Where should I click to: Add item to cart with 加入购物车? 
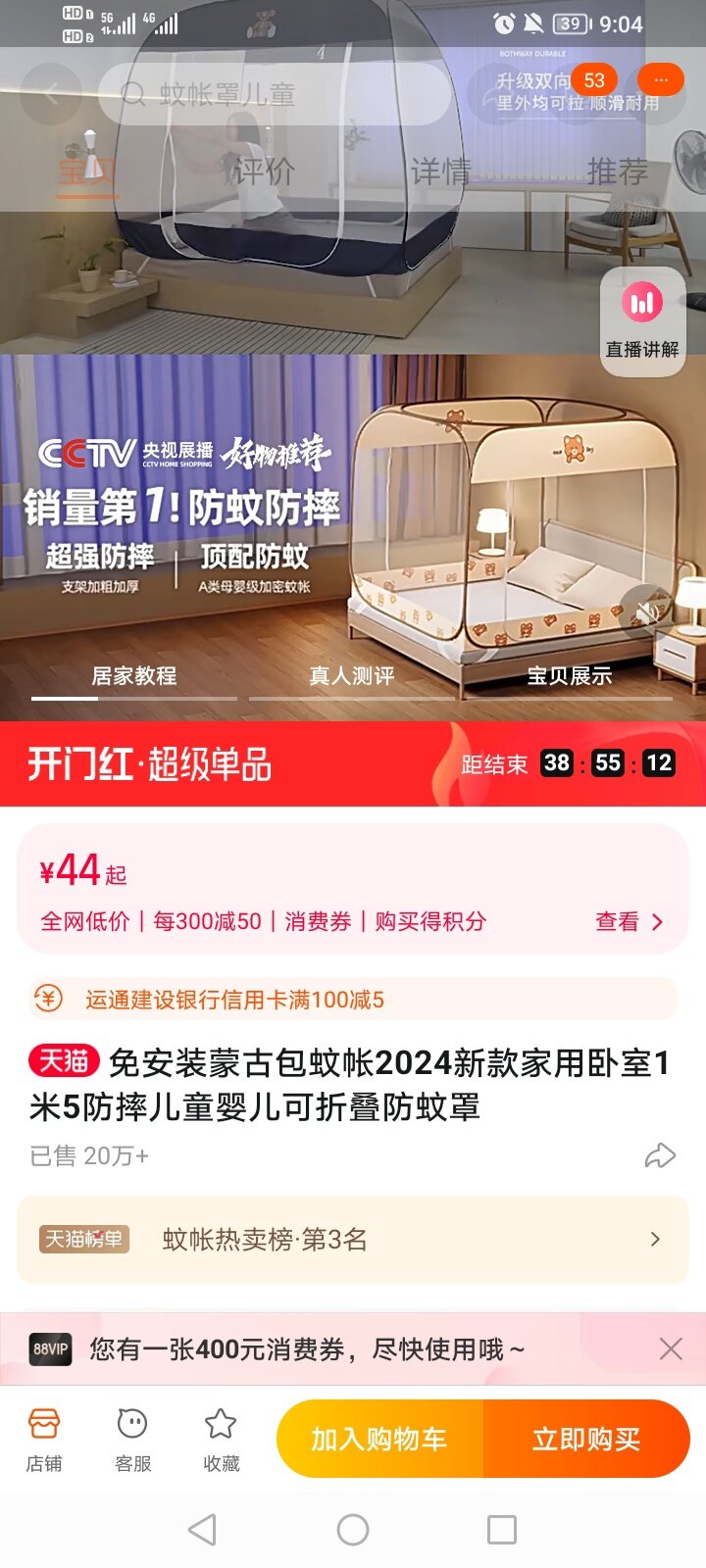(x=379, y=1439)
